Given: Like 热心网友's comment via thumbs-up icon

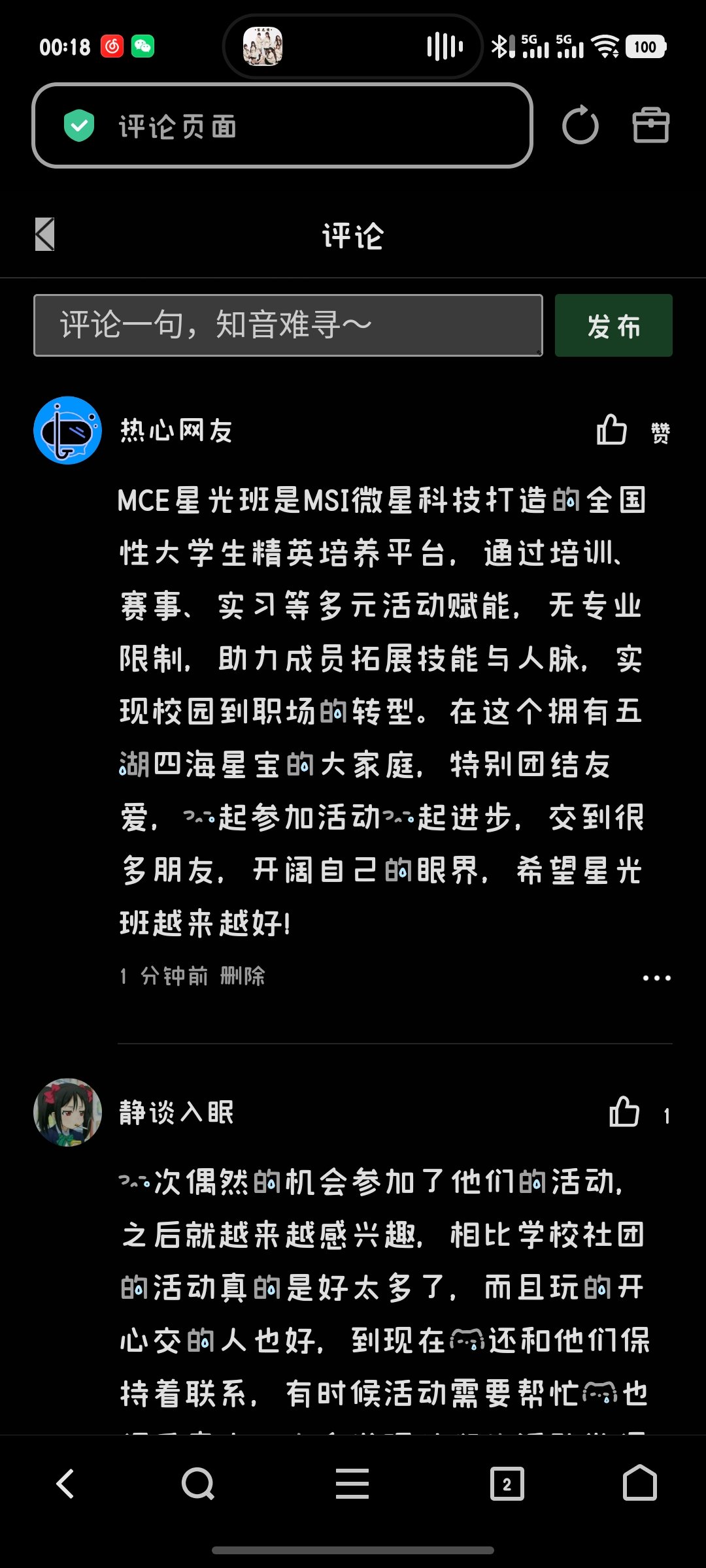Looking at the screenshot, I should point(613,430).
